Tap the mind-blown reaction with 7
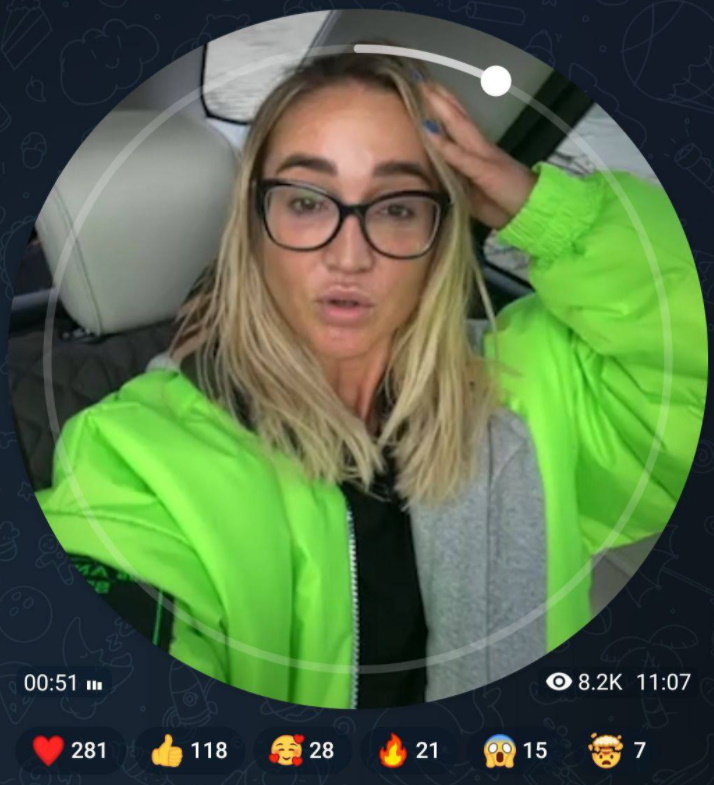714x785 pixels. (x=620, y=750)
